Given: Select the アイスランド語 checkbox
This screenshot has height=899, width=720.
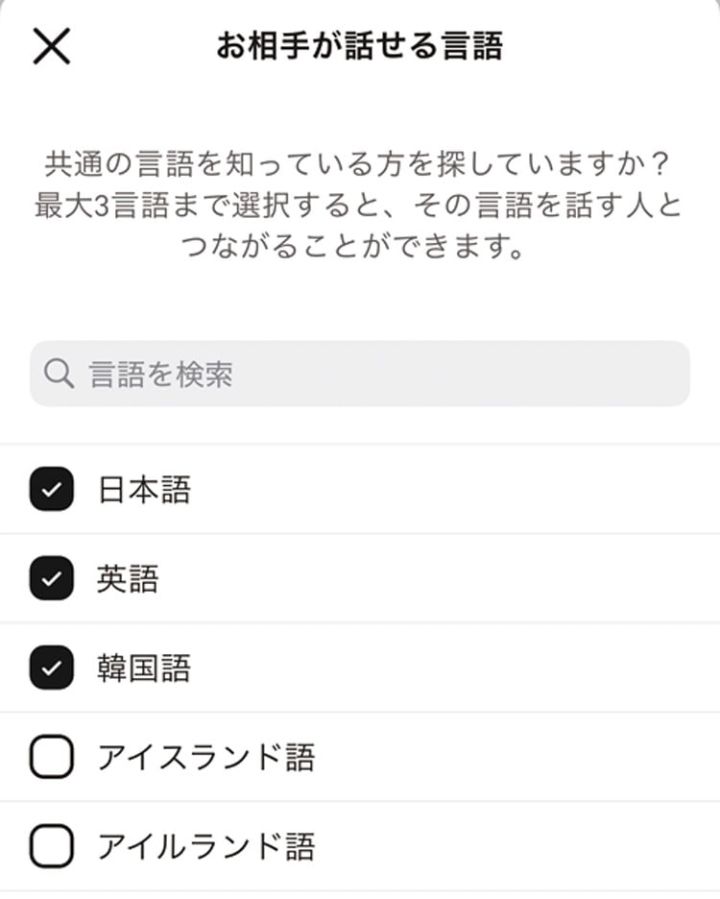Looking at the screenshot, I should click(51, 758).
